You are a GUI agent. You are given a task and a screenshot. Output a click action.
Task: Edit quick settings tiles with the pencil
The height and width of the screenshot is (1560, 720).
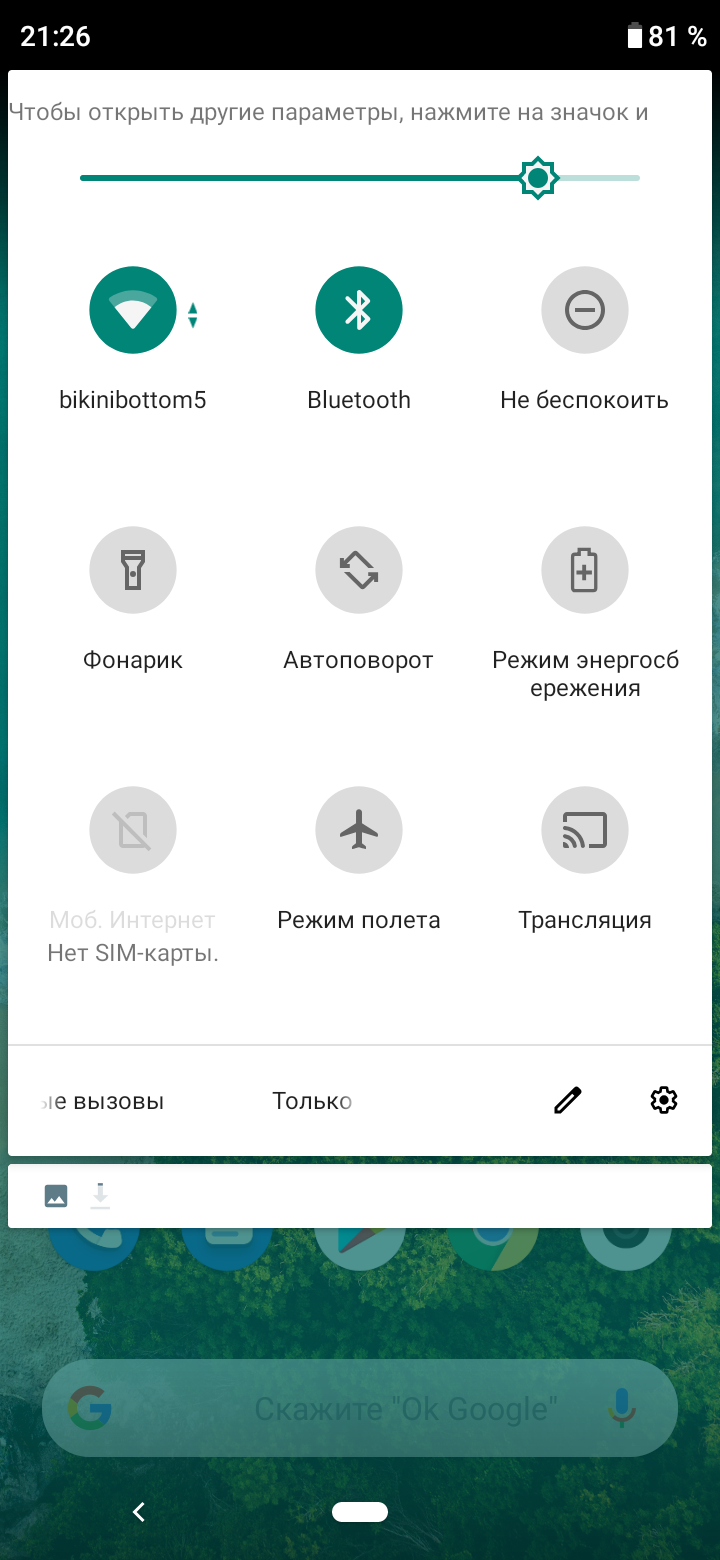568,1101
